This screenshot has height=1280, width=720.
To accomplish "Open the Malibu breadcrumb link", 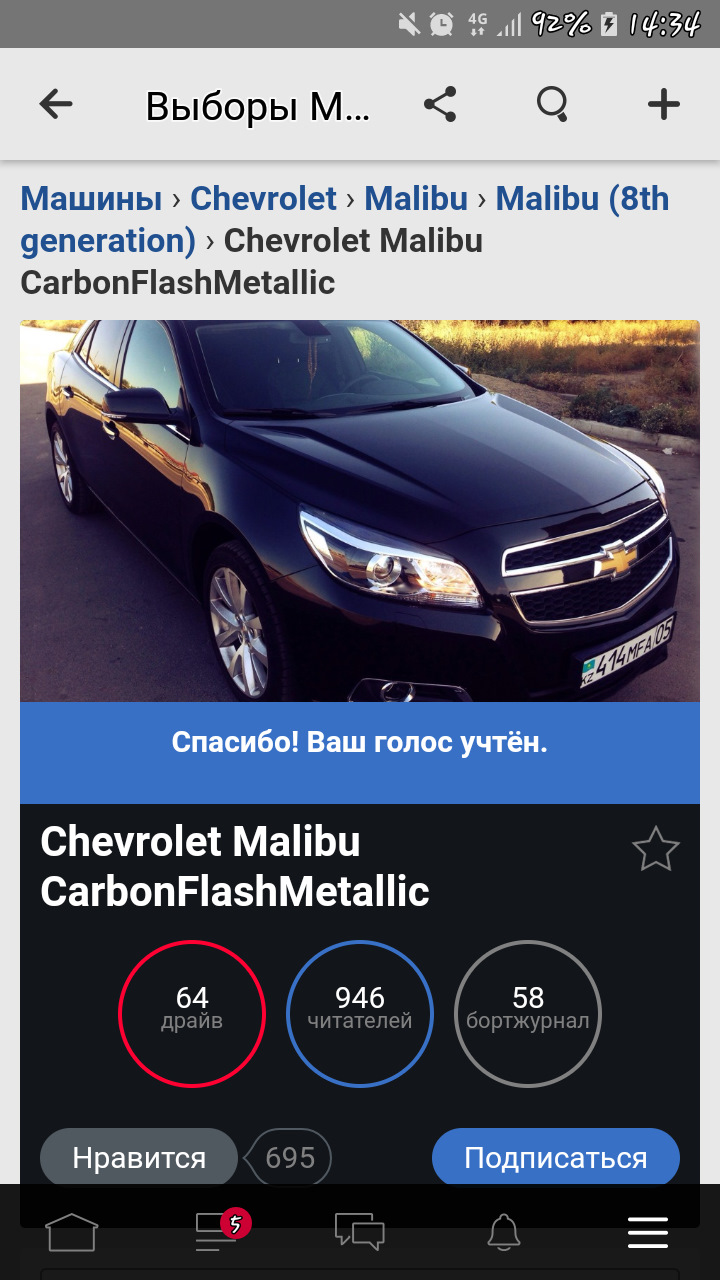I will pos(416,199).
